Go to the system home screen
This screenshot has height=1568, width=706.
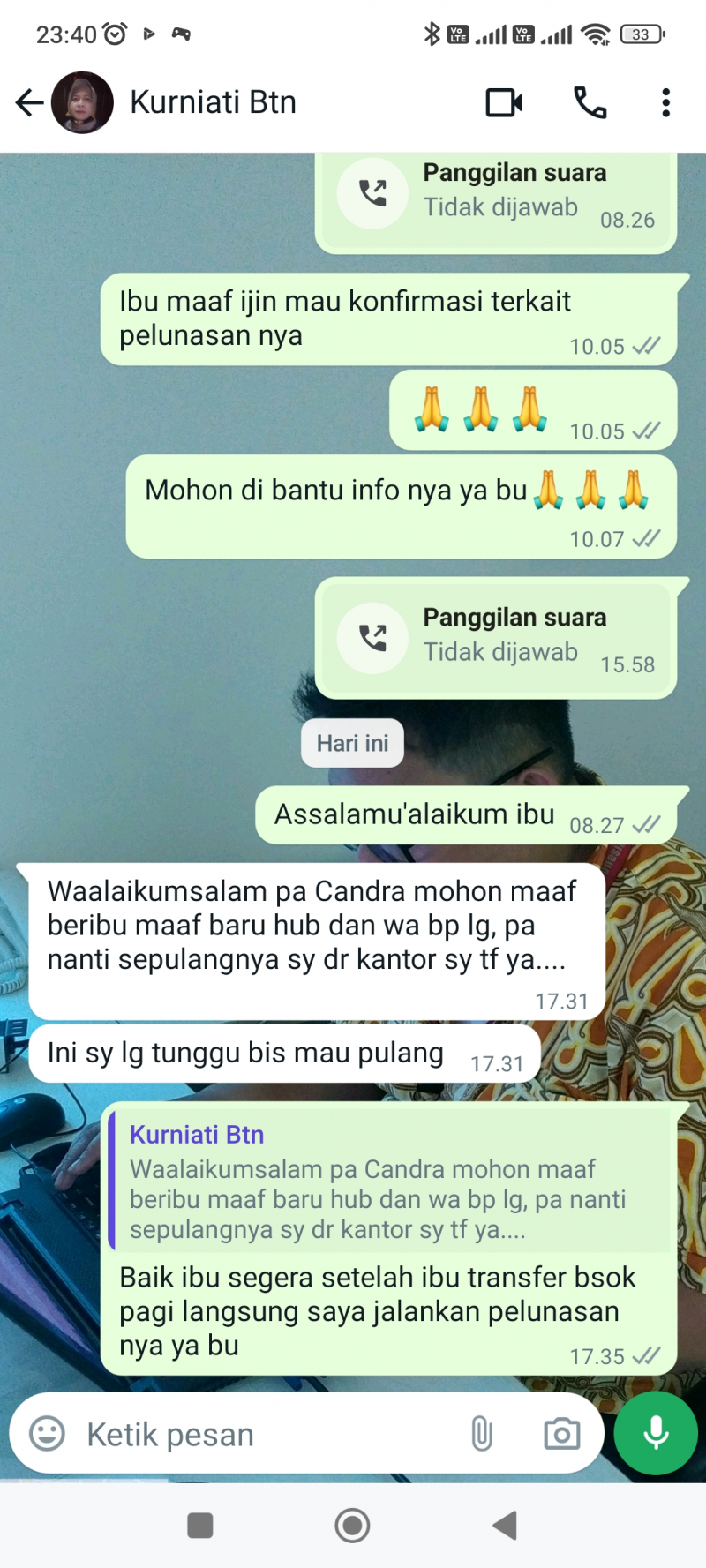tap(352, 1525)
